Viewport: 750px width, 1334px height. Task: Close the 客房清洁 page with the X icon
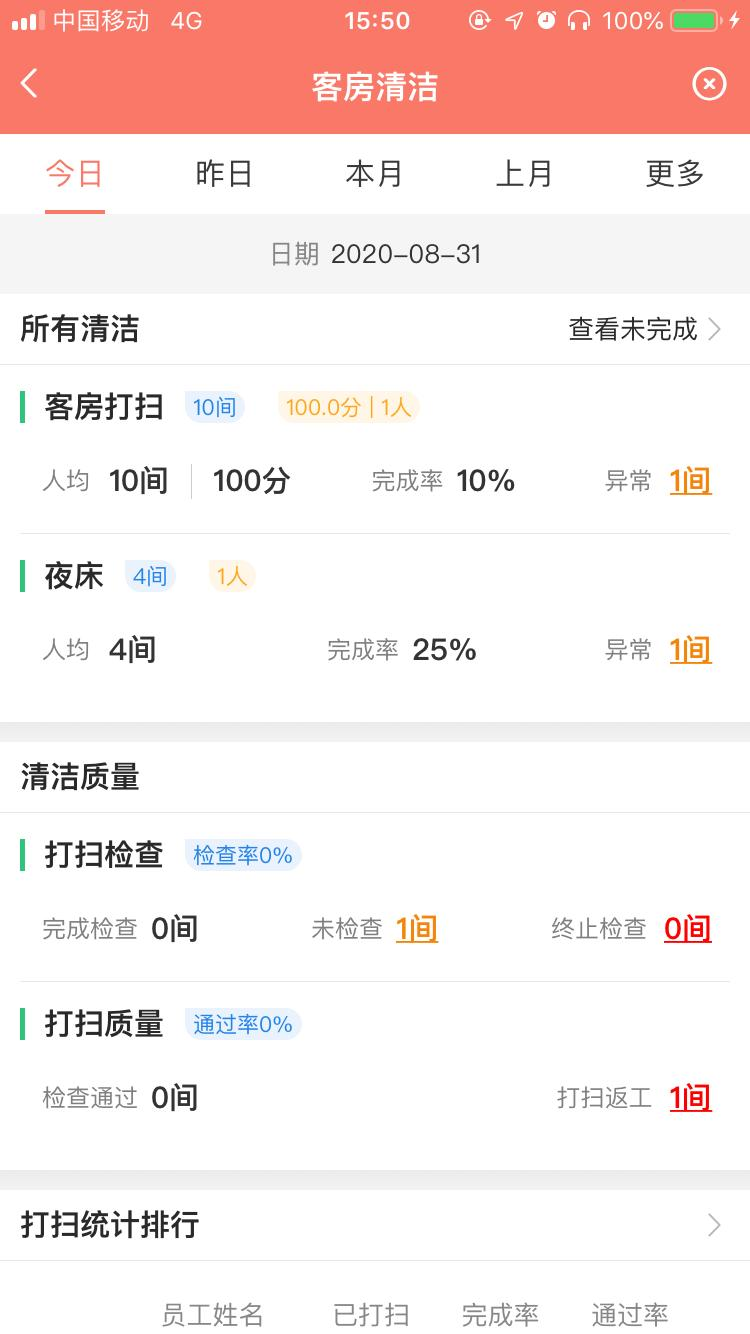[709, 84]
